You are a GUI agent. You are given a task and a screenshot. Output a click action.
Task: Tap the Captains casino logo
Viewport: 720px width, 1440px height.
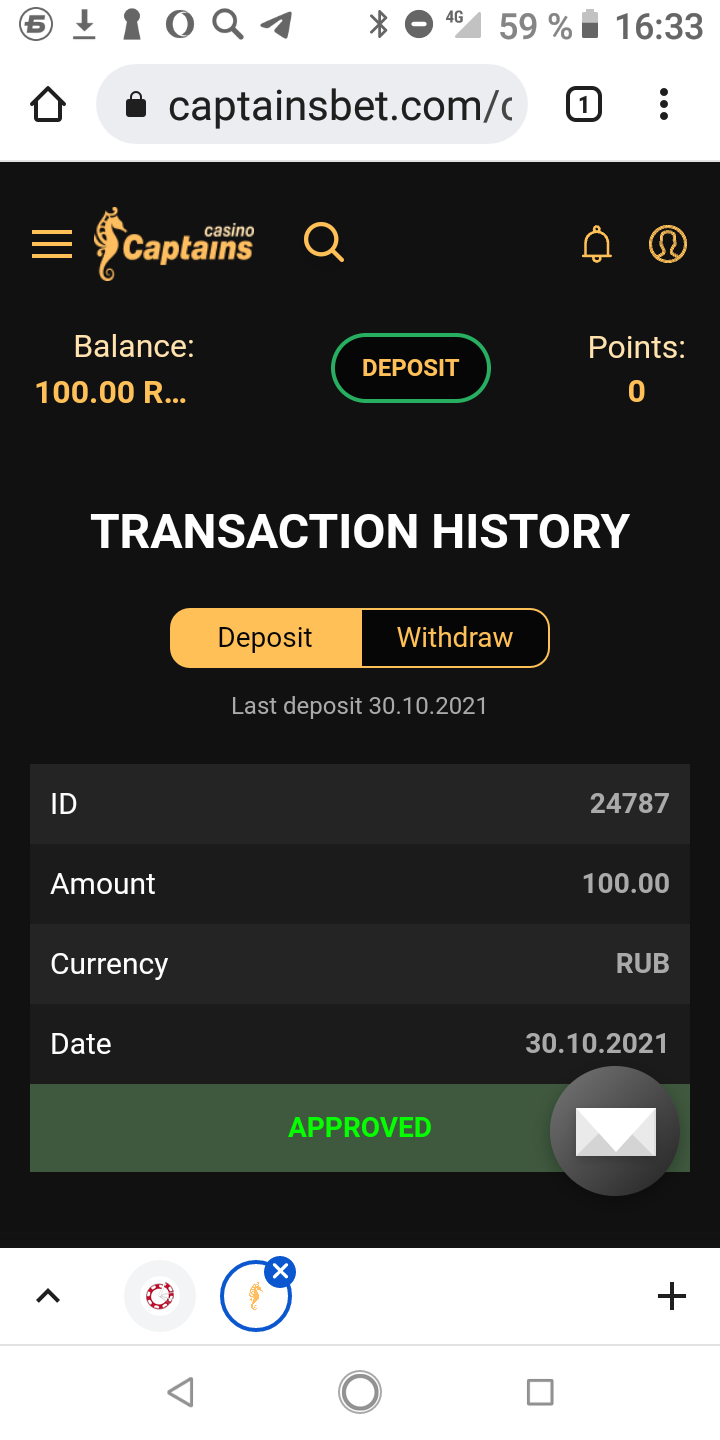click(x=174, y=244)
